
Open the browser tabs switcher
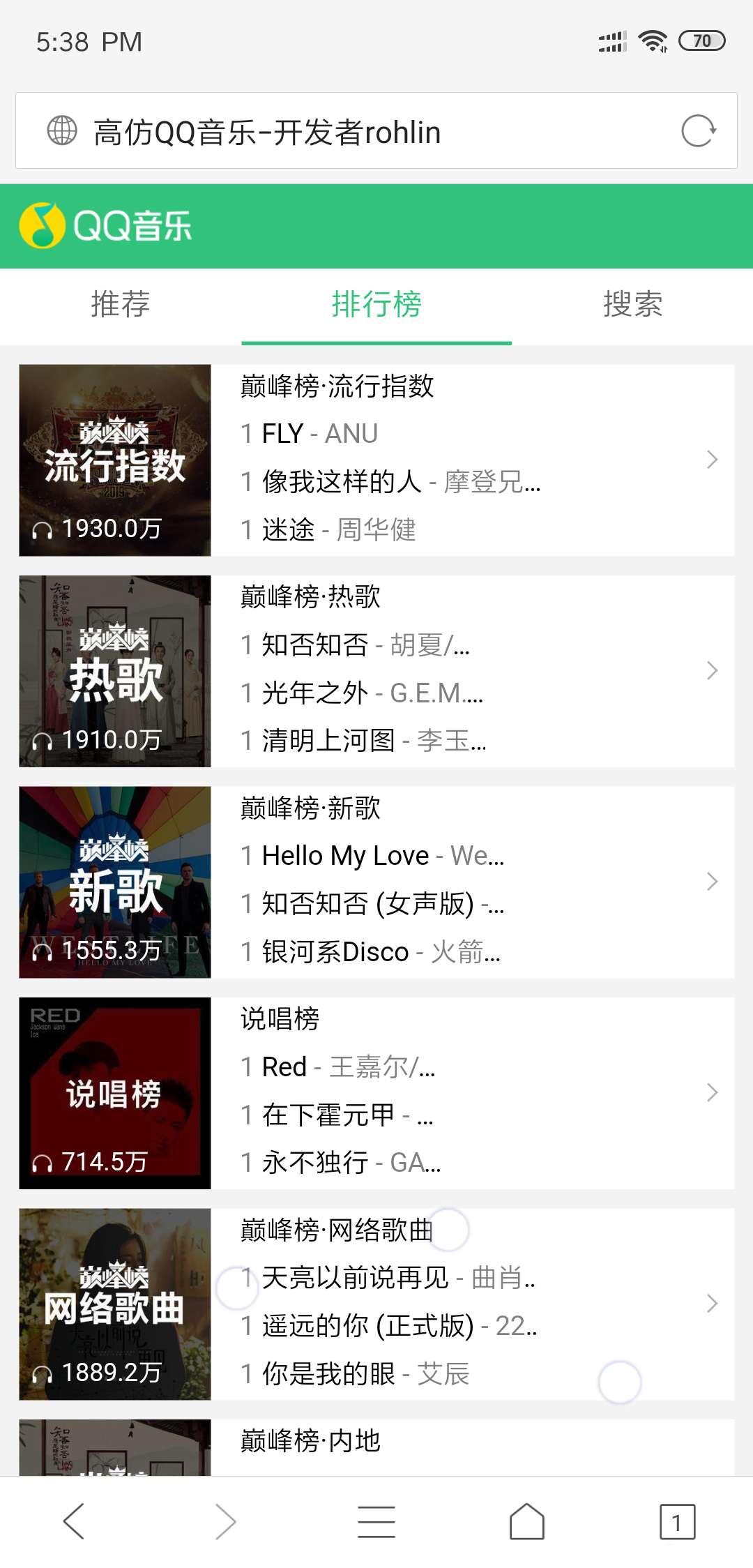point(677,1521)
